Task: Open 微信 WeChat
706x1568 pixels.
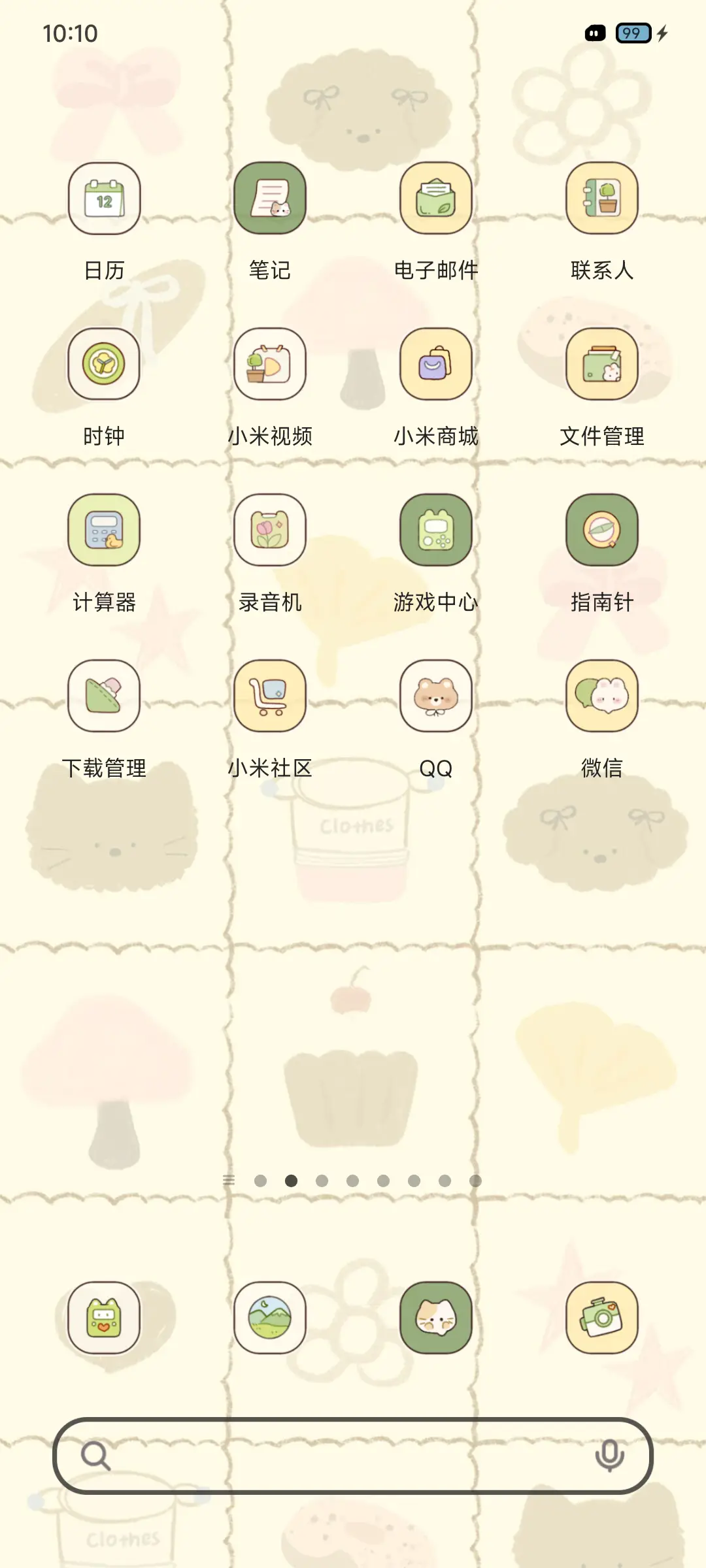Action: click(601, 696)
